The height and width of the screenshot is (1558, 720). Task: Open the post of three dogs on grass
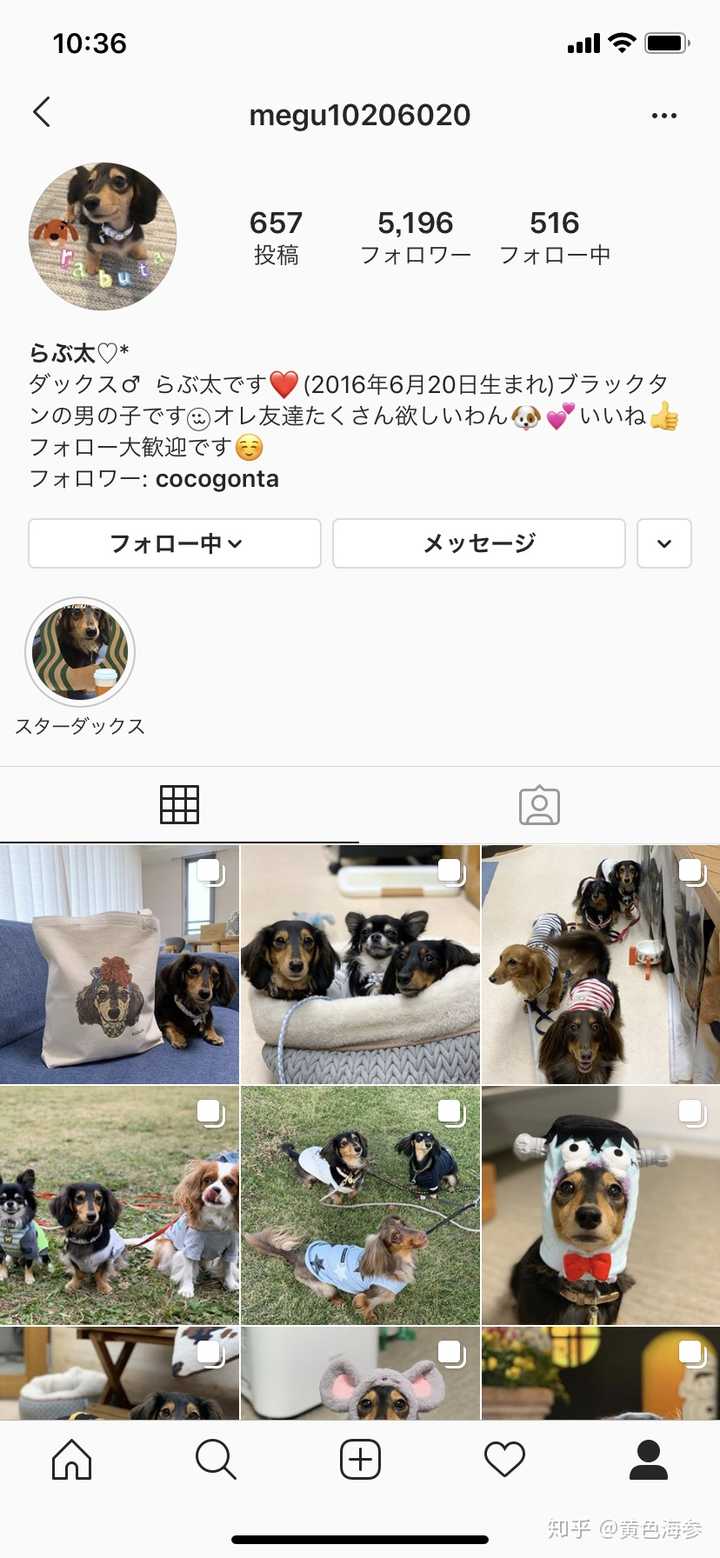(119, 1205)
